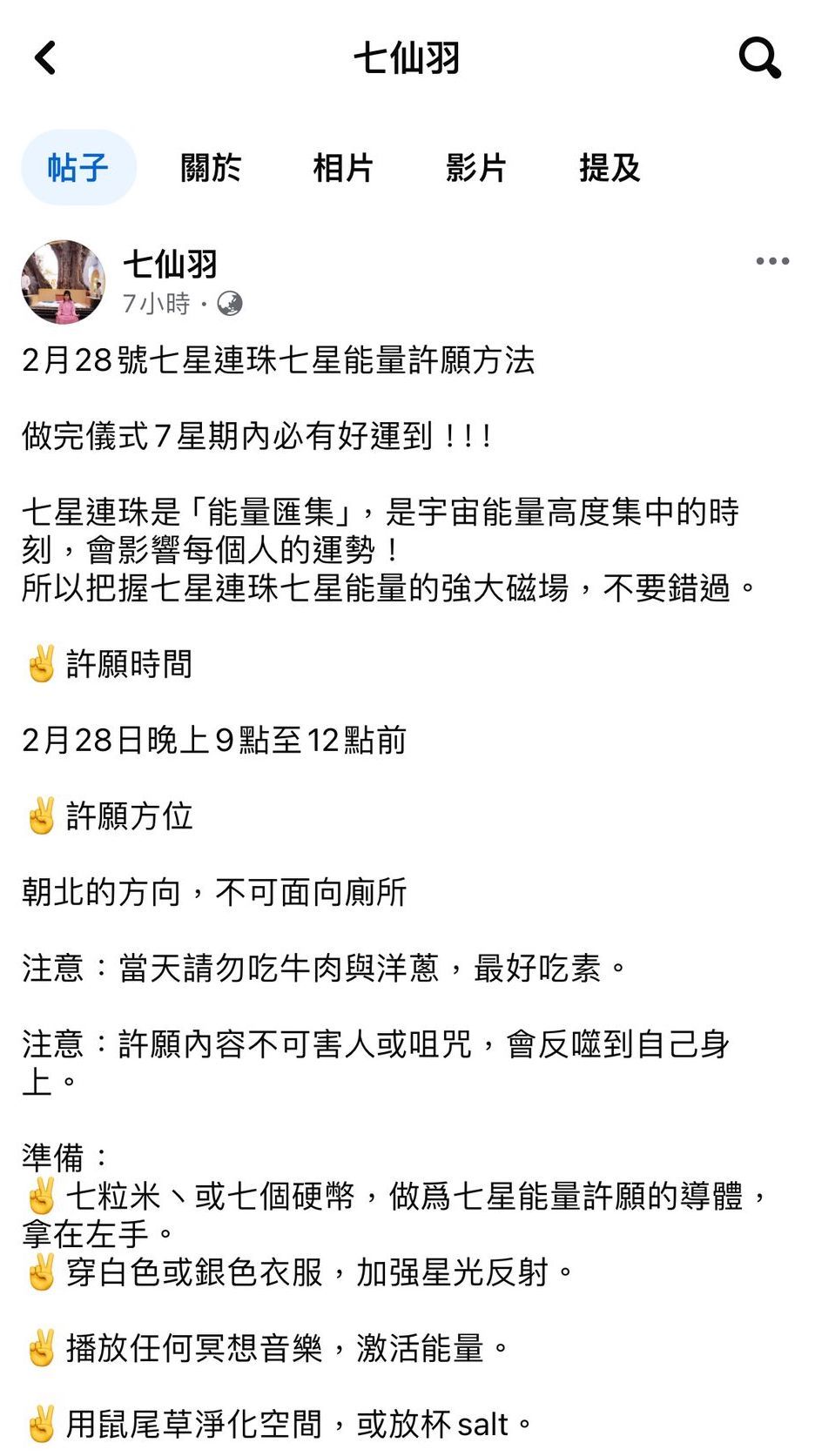
Task: Open search on 七仙羽's page
Action: (x=759, y=58)
